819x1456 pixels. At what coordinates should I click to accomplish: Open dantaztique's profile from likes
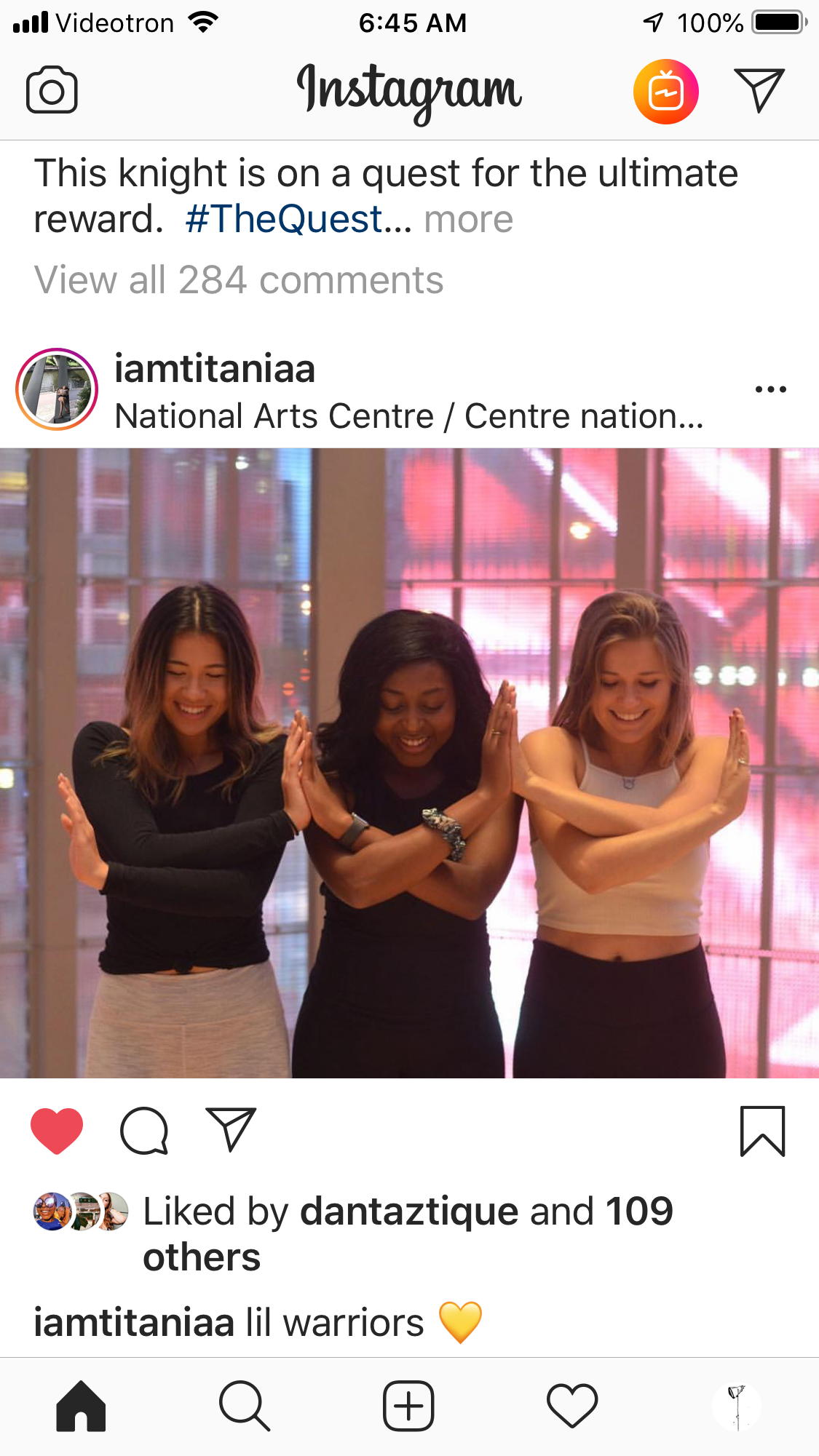409,1212
